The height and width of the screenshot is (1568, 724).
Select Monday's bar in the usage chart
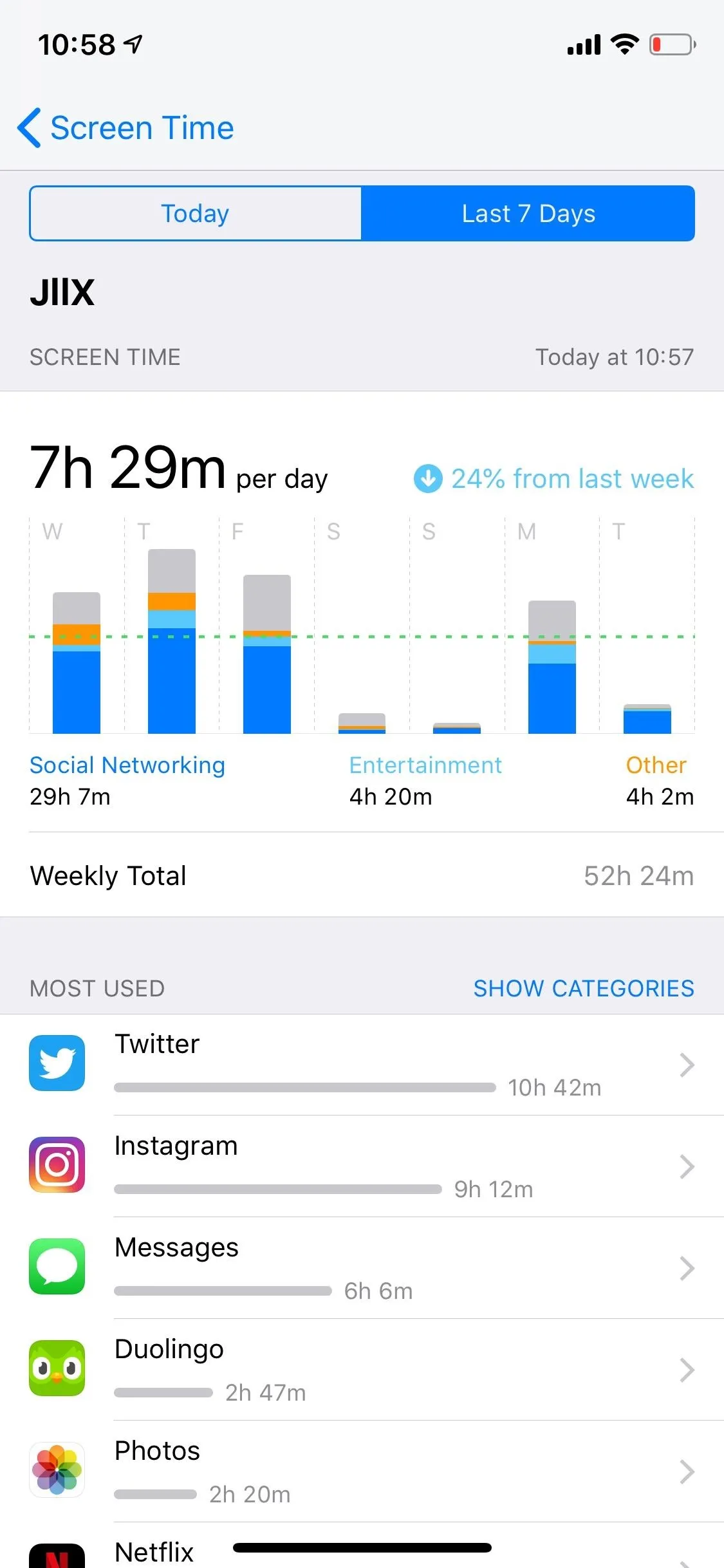click(x=552, y=667)
